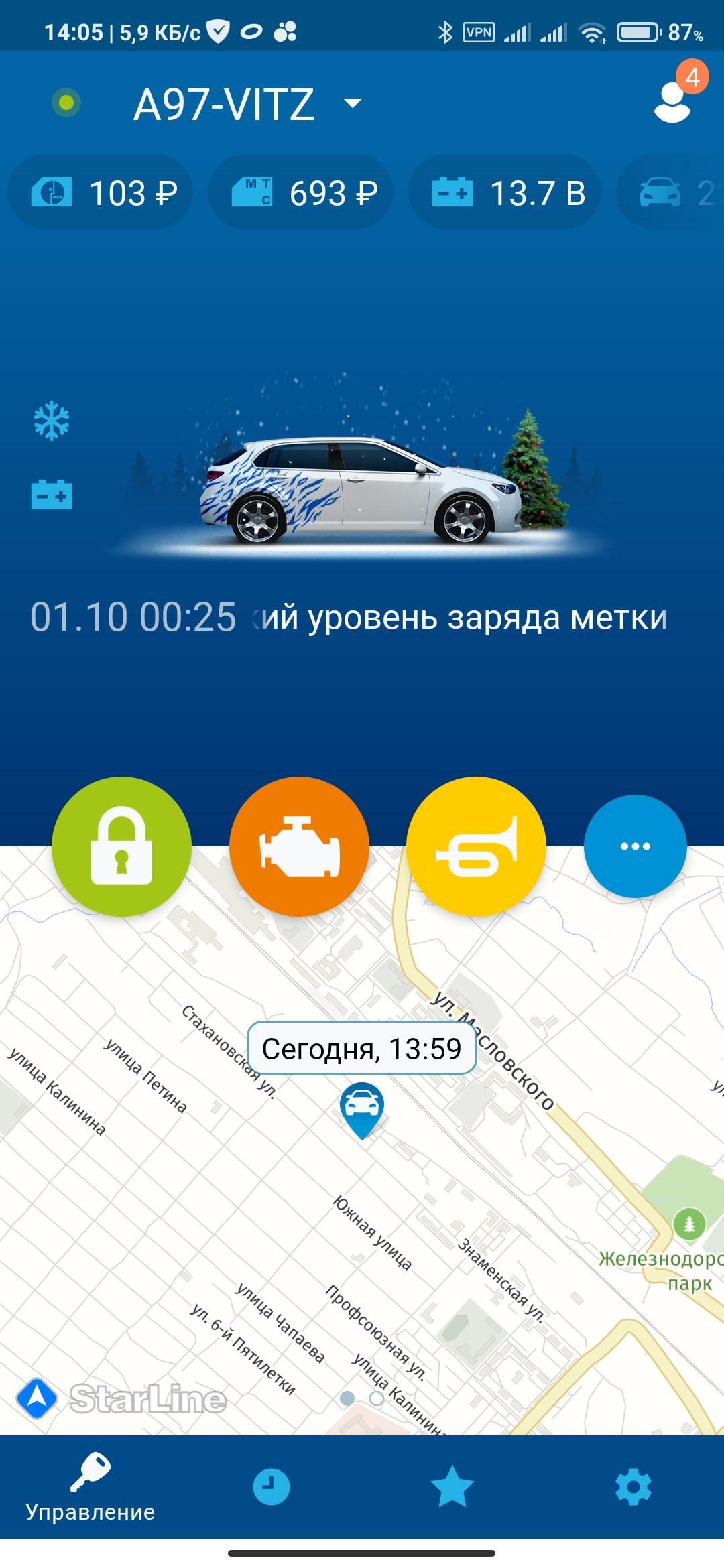Open the navigation arrow icon on the map
The image size is (724, 1568).
tap(36, 1397)
